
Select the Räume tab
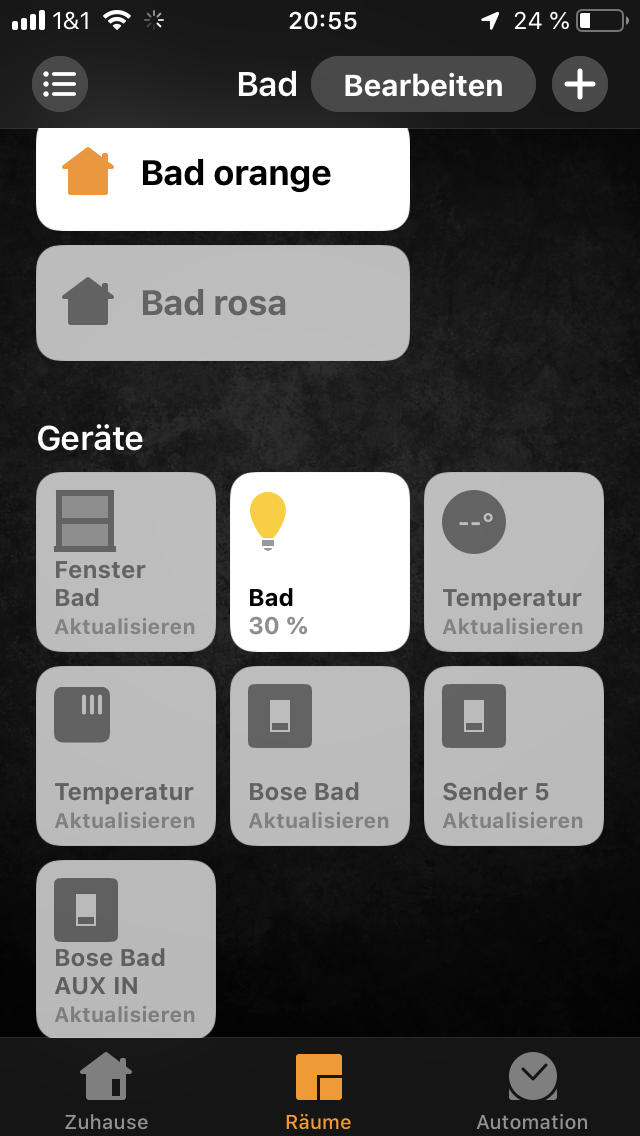click(x=319, y=1090)
